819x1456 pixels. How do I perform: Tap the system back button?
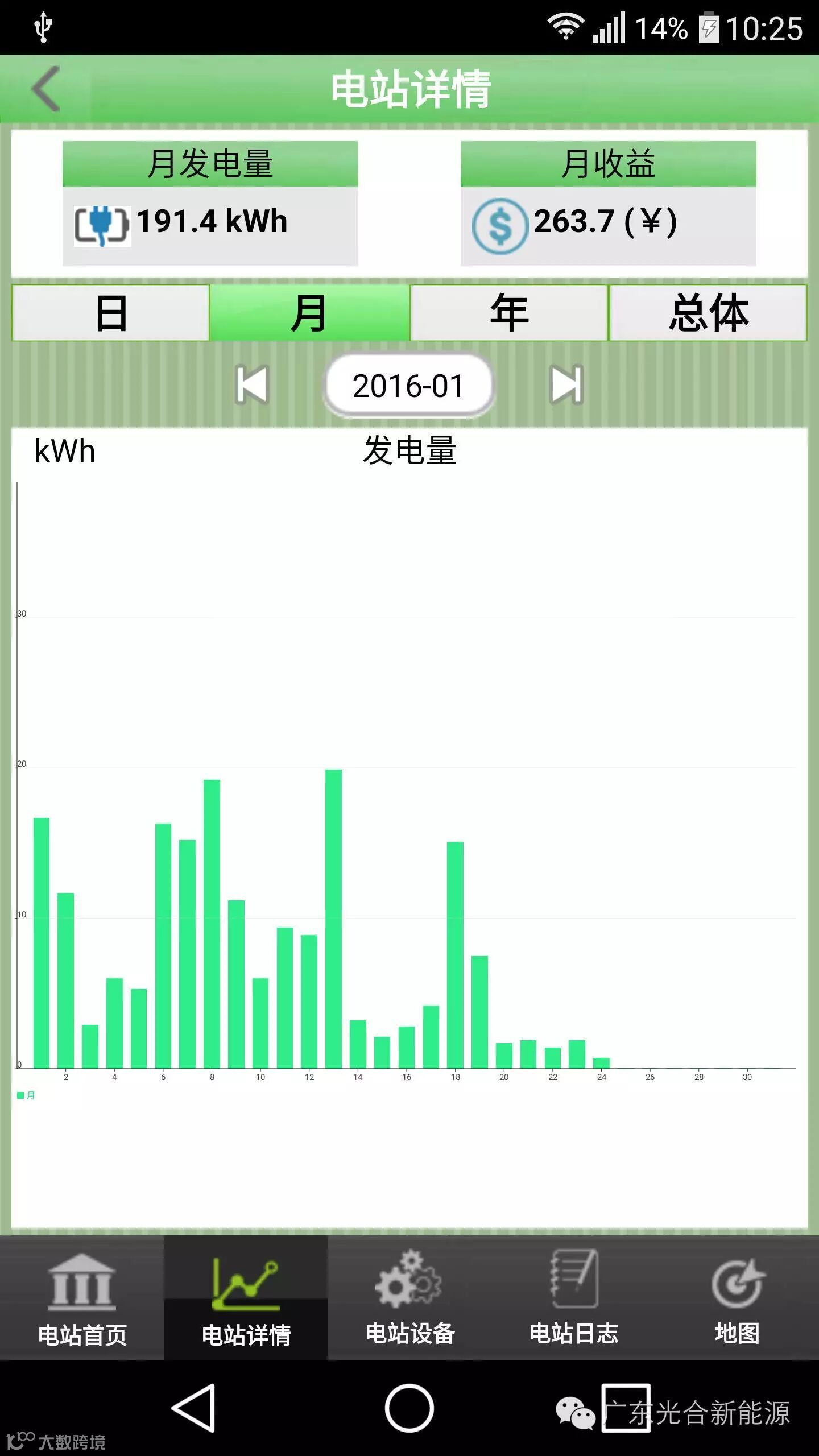[x=193, y=1408]
